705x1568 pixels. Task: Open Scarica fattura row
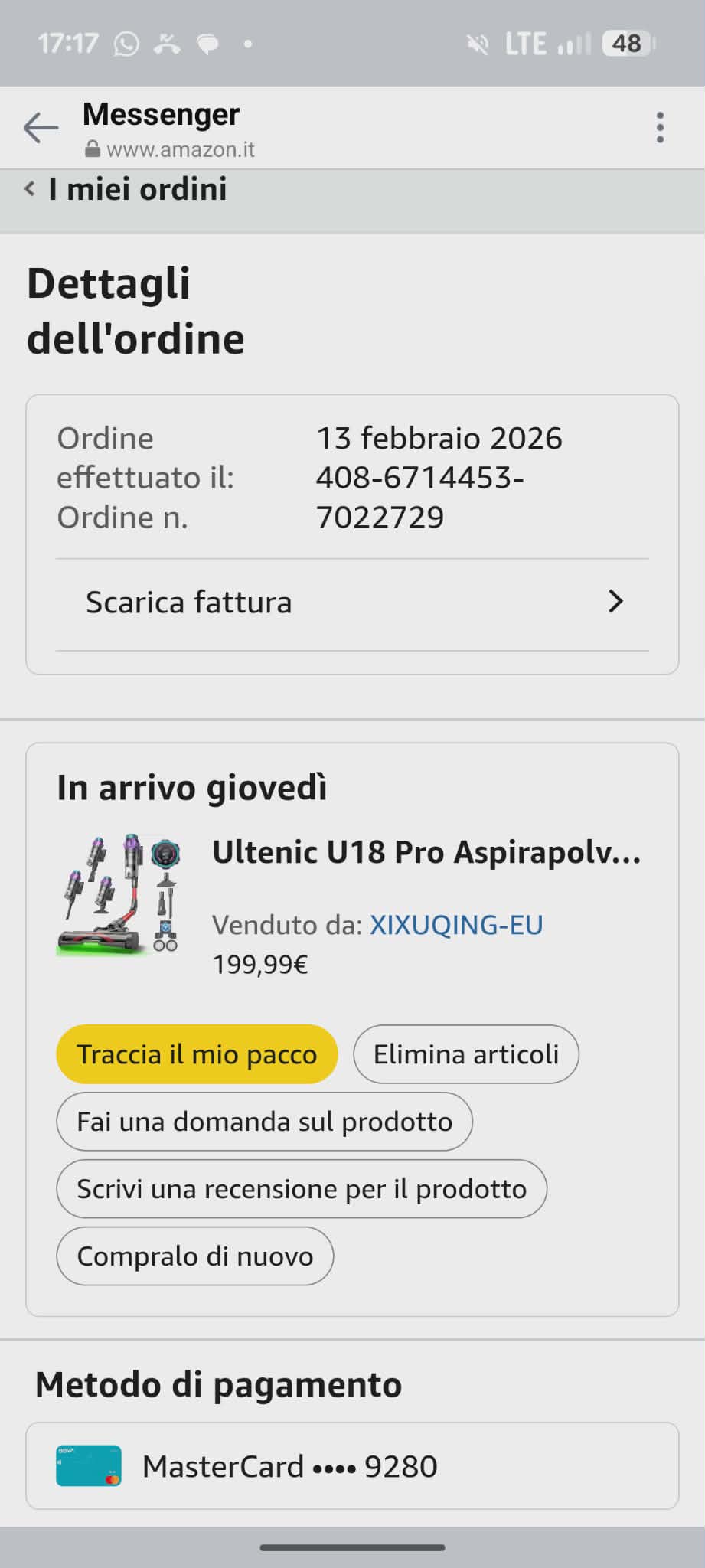(x=352, y=603)
